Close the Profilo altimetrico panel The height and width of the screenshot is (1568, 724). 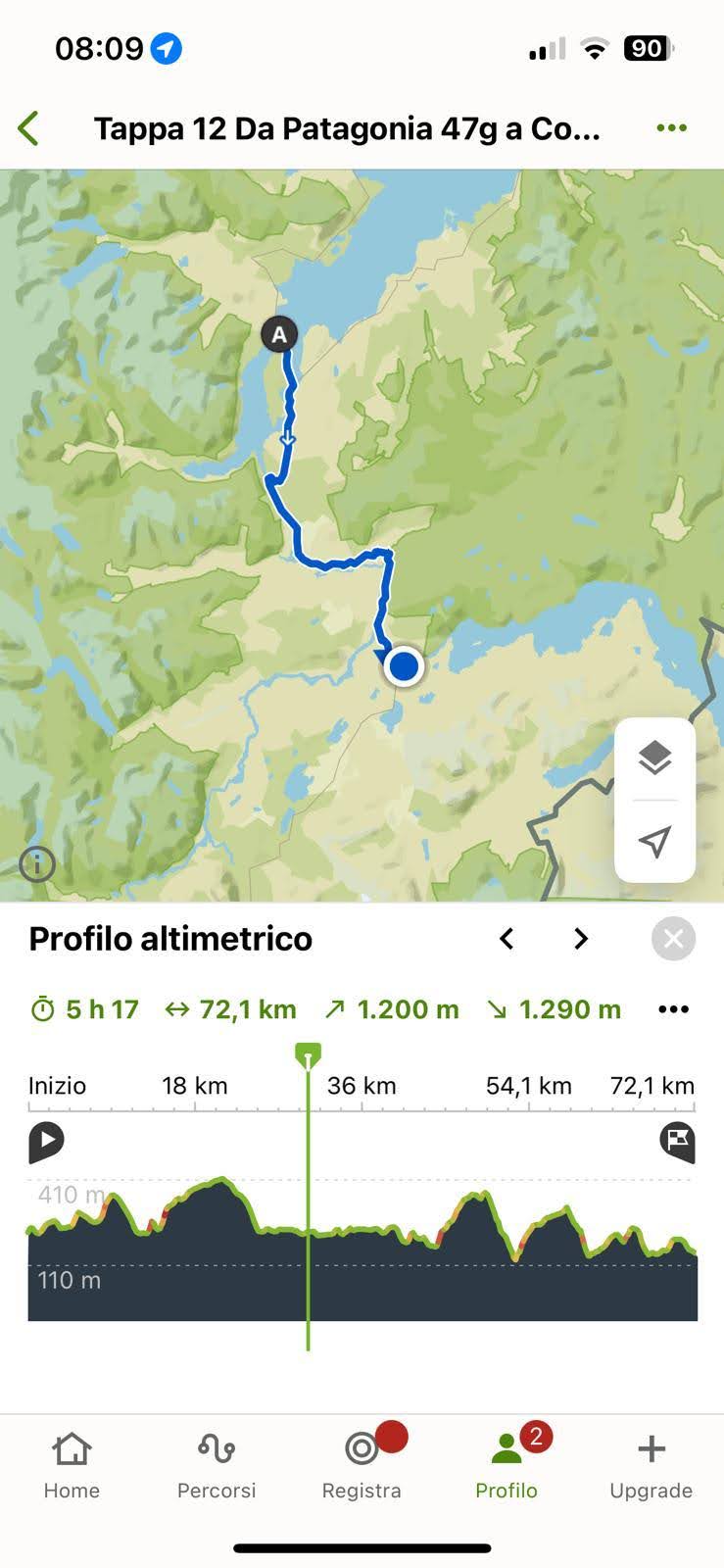coord(673,939)
